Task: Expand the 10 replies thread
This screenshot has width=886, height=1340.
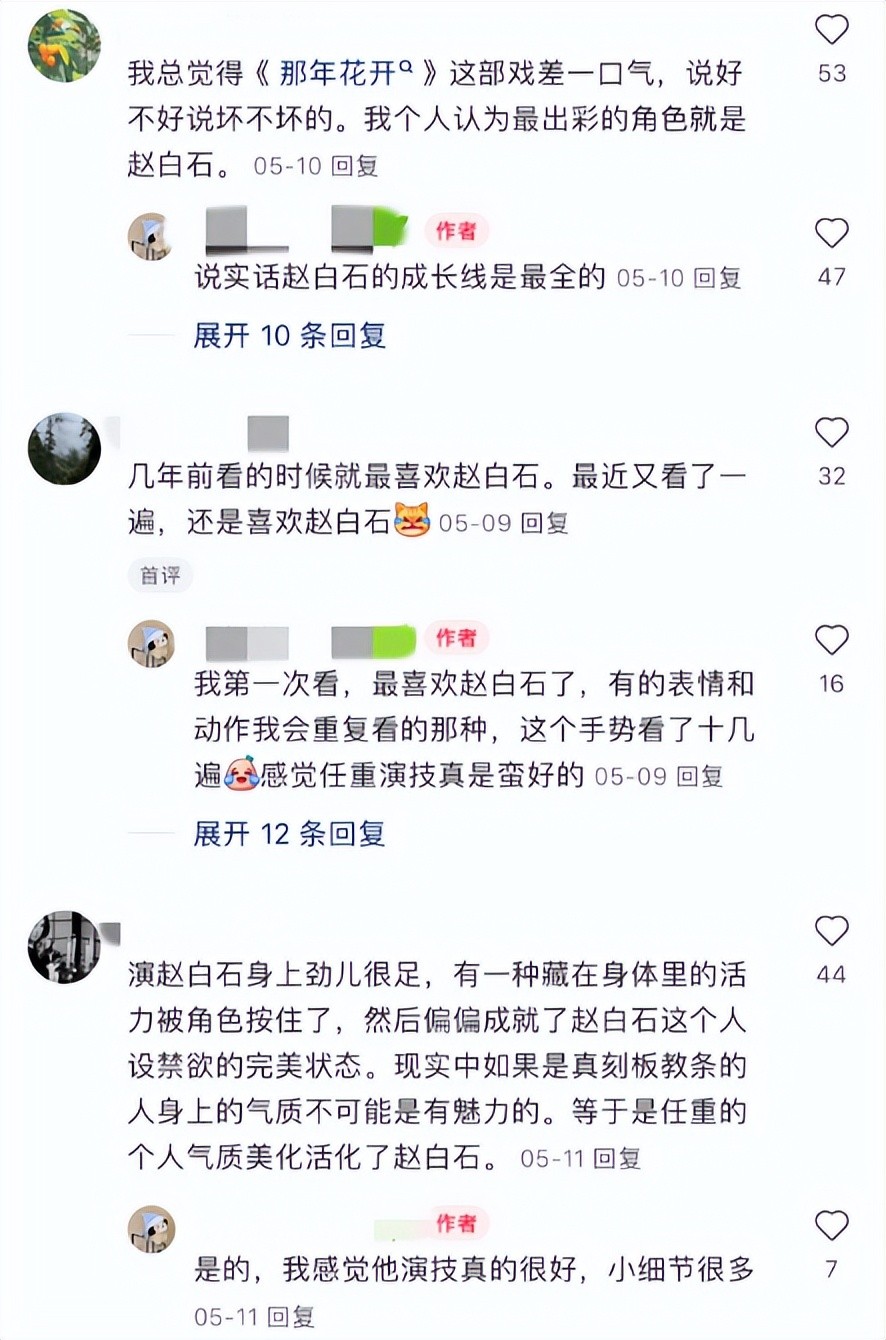Action: (x=289, y=335)
